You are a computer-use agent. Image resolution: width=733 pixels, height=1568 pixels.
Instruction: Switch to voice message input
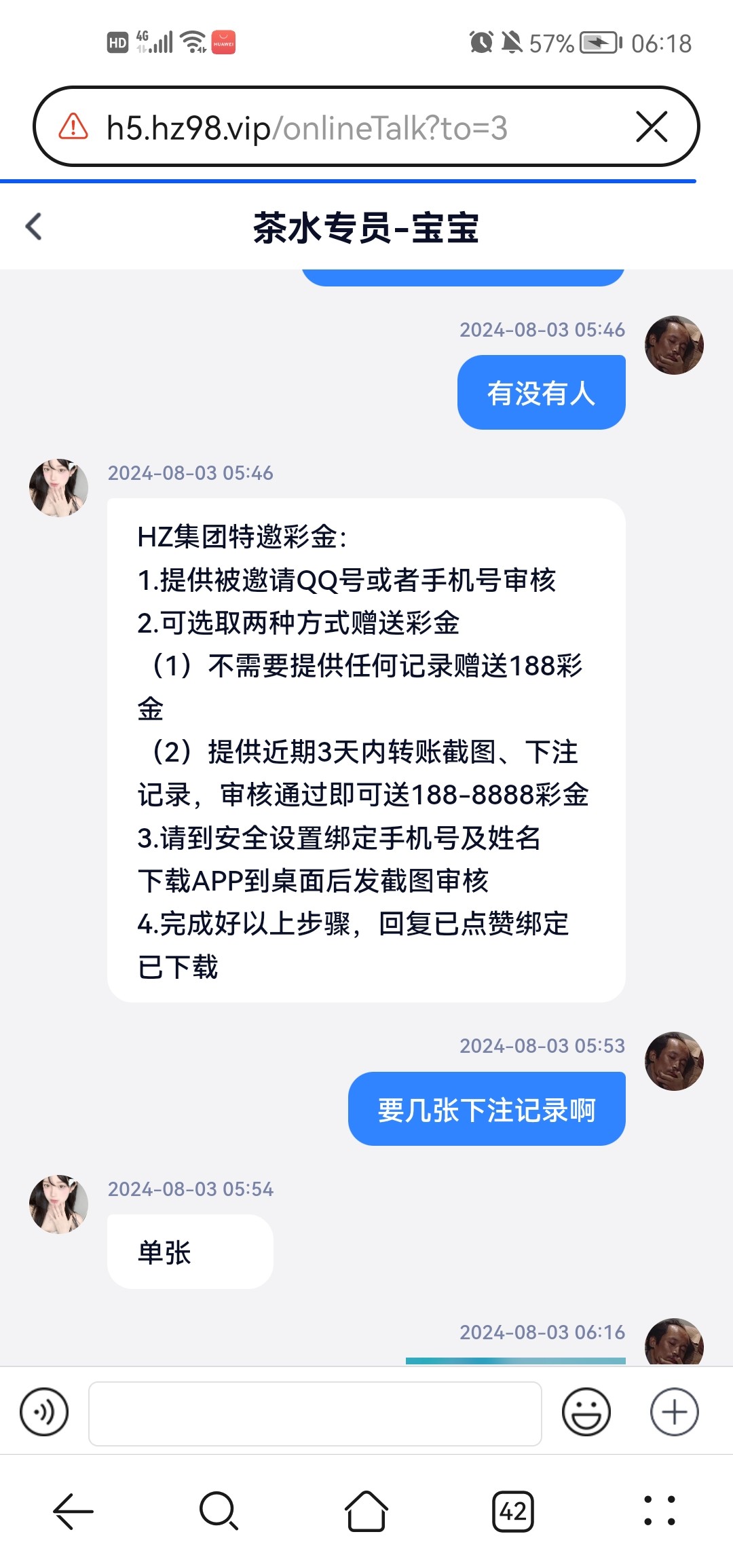[44, 1412]
